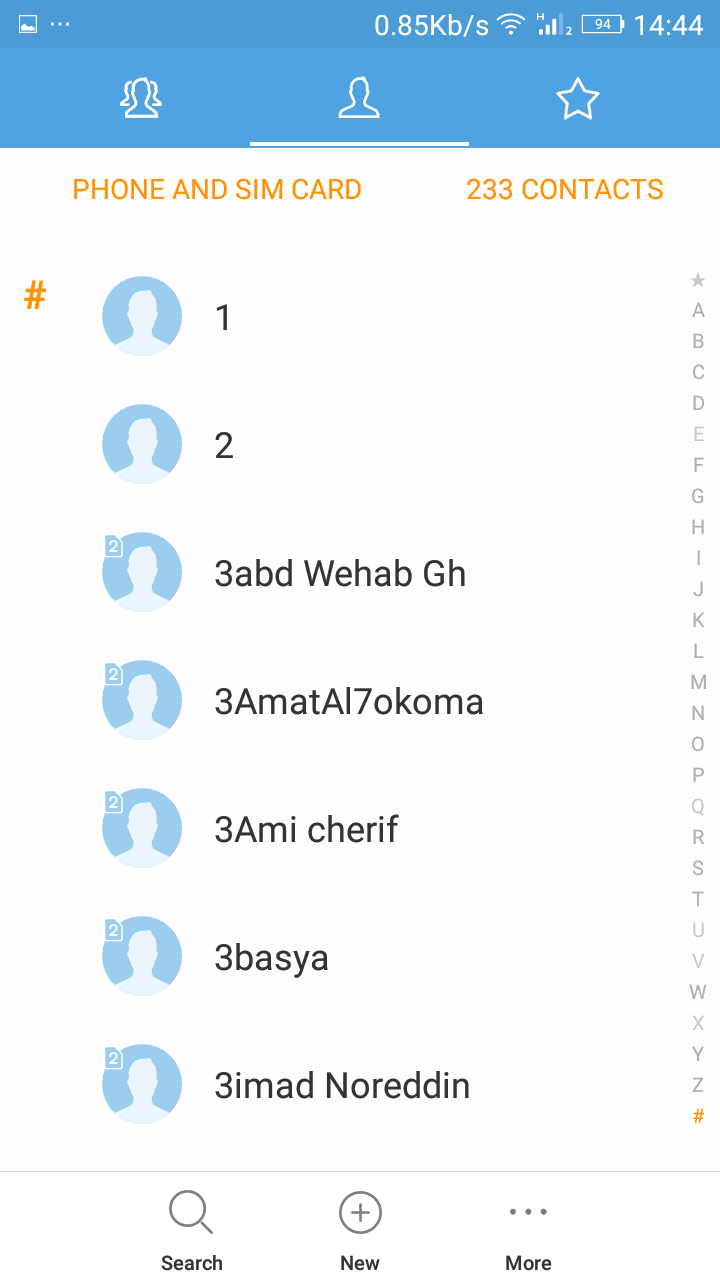Jump to letter A in the index
Screen dimensions: 720x1280
point(698,311)
